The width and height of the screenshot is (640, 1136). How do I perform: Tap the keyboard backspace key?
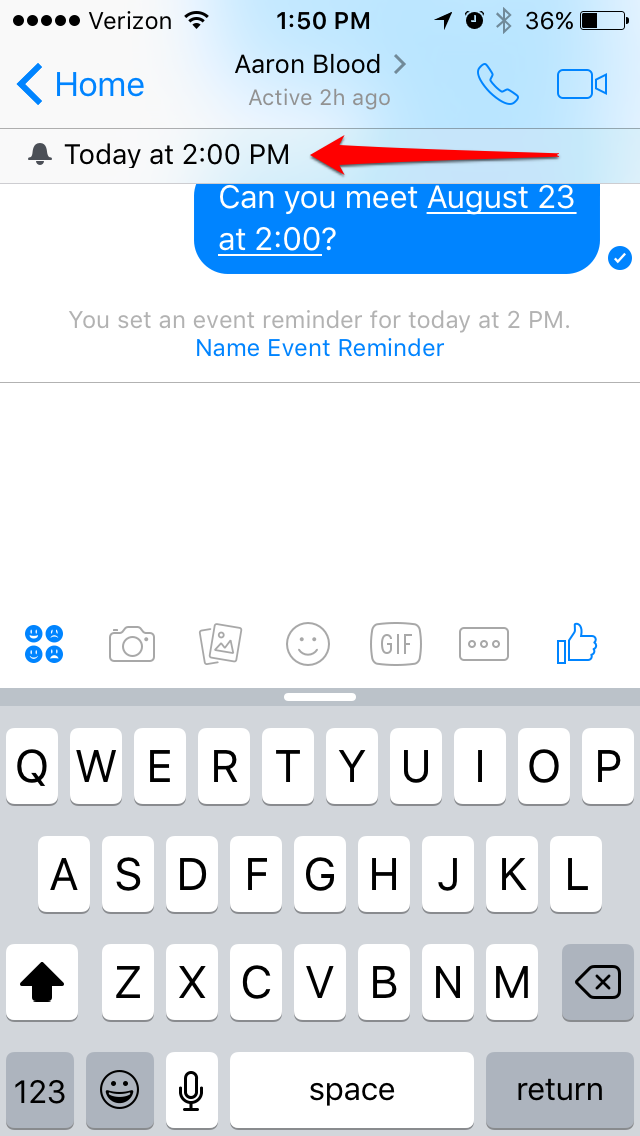click(x=598, y=982)
